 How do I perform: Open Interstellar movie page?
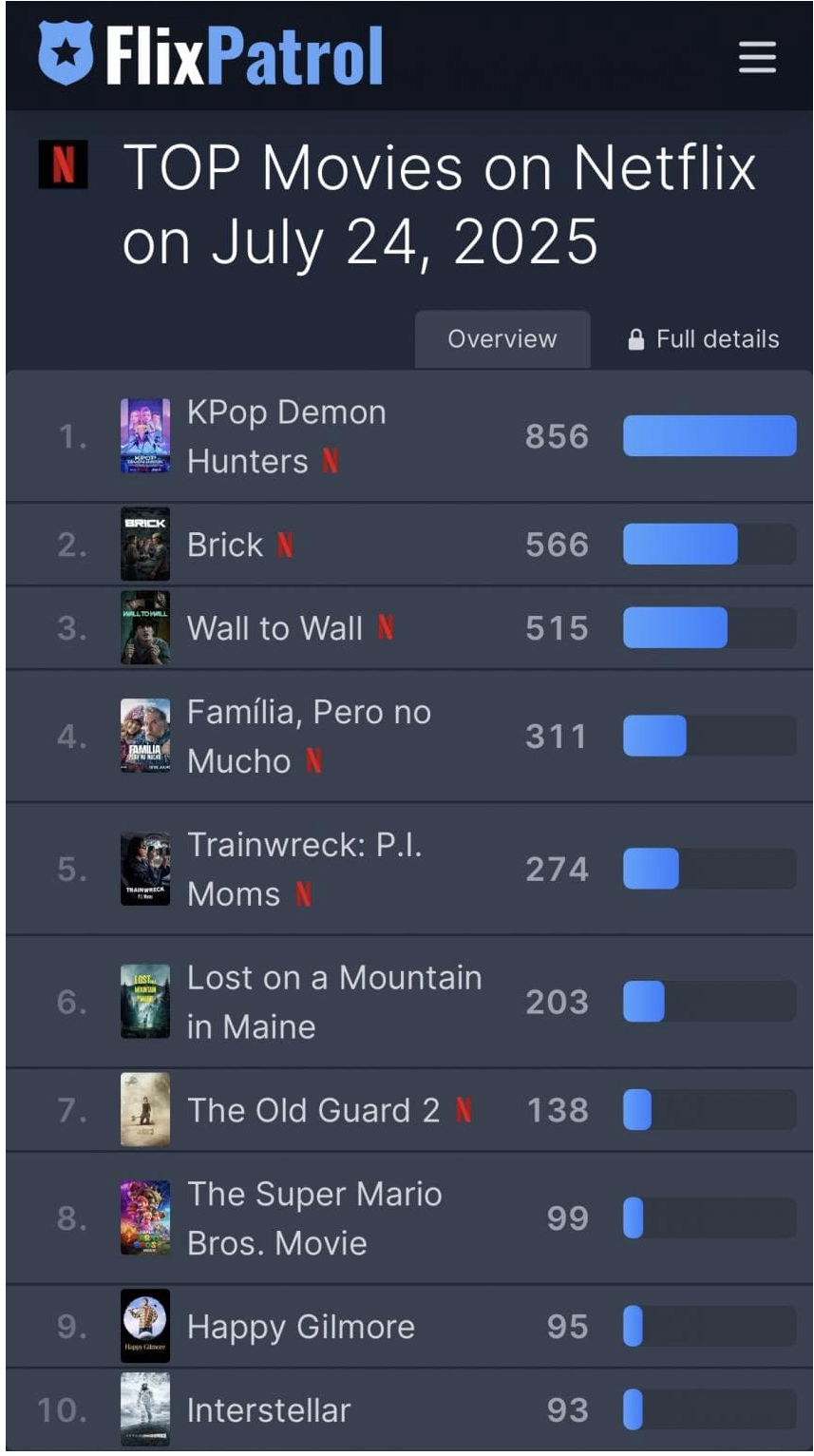click(x=269, y=1410)
